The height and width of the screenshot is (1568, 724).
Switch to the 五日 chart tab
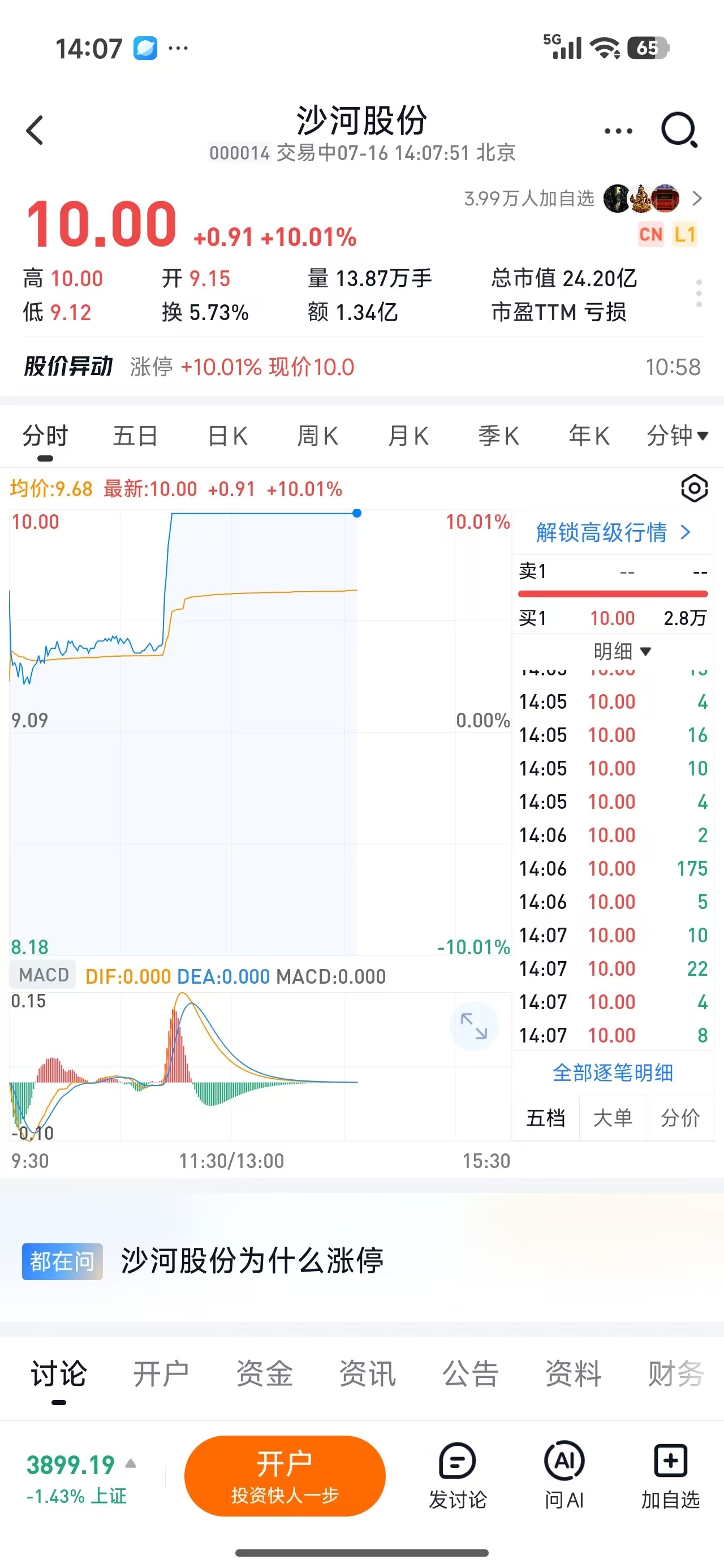[x=135, y=436]
